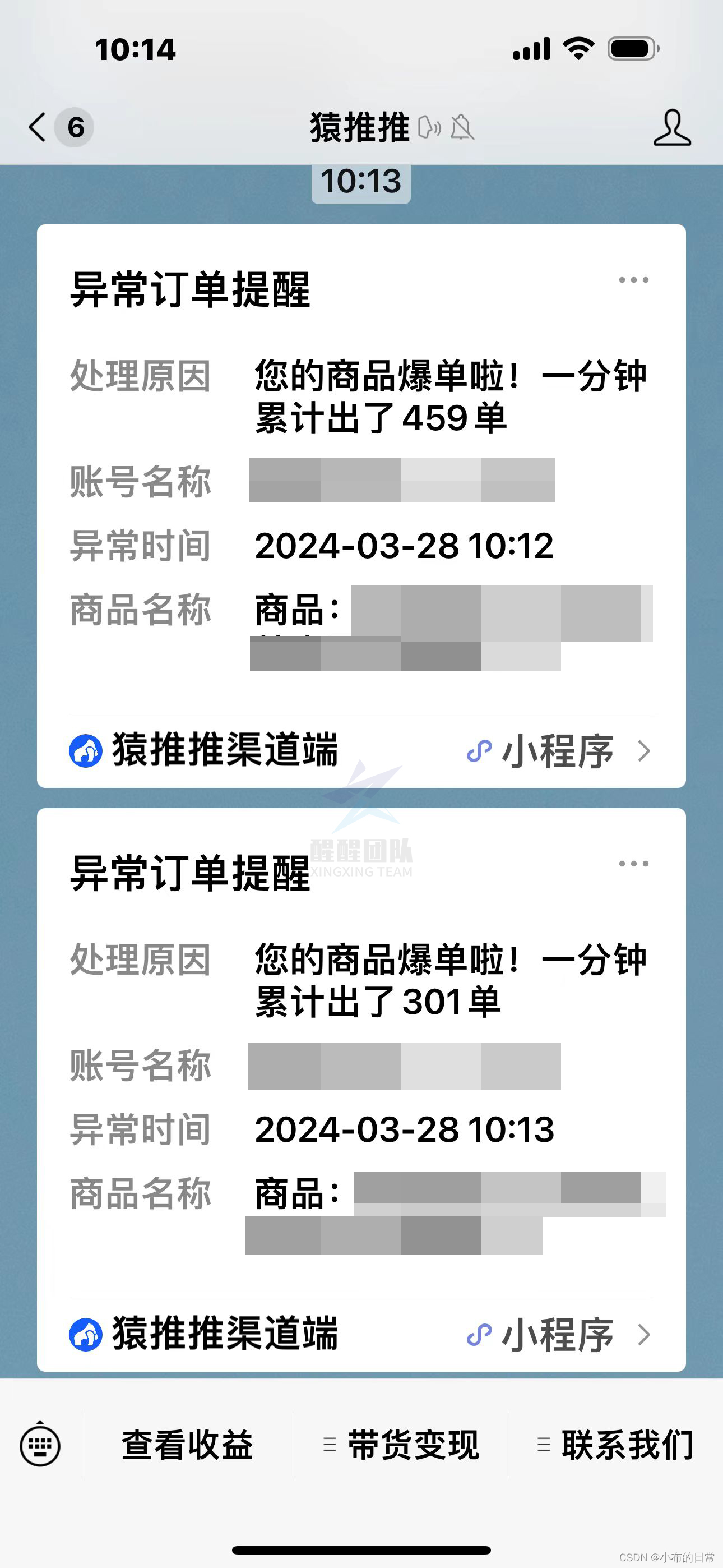
Task: Expand the 联系我们 menu
Action: pyautogui.click(x=616, y=1445)
